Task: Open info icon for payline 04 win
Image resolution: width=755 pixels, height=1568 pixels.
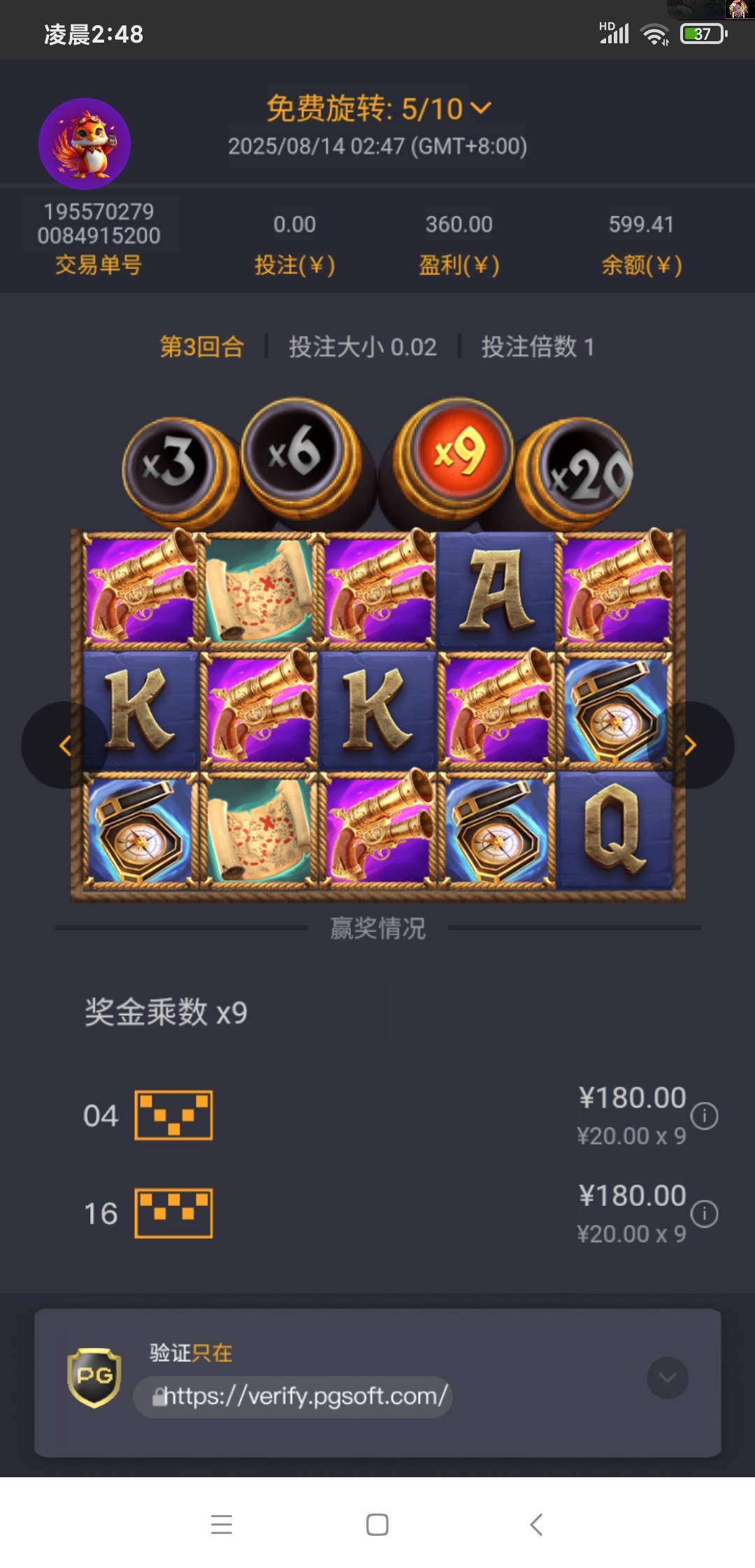Action: click(x=704, y=1116)
